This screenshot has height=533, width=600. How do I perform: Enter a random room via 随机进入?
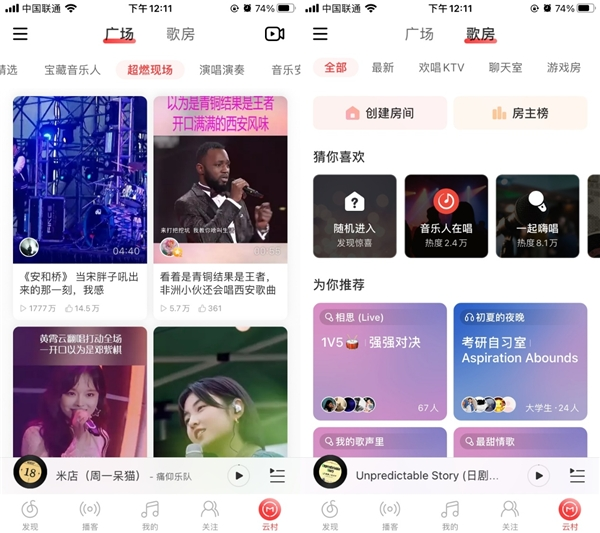click(x=354, y=216)
